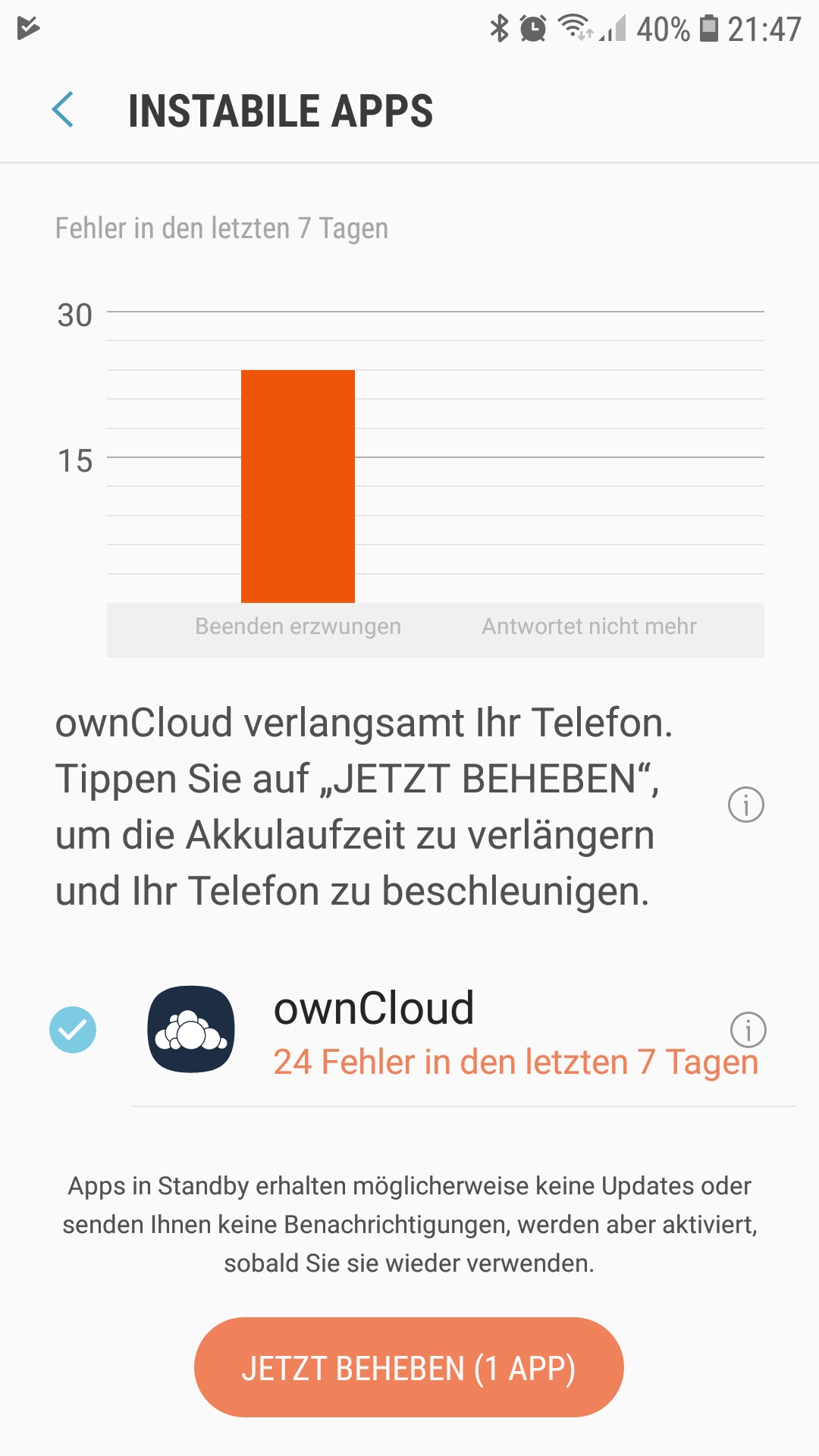Deselect ownCloud from the unstable apps list
Viewport: 819px width, 1456px height.
[73, 1029]
